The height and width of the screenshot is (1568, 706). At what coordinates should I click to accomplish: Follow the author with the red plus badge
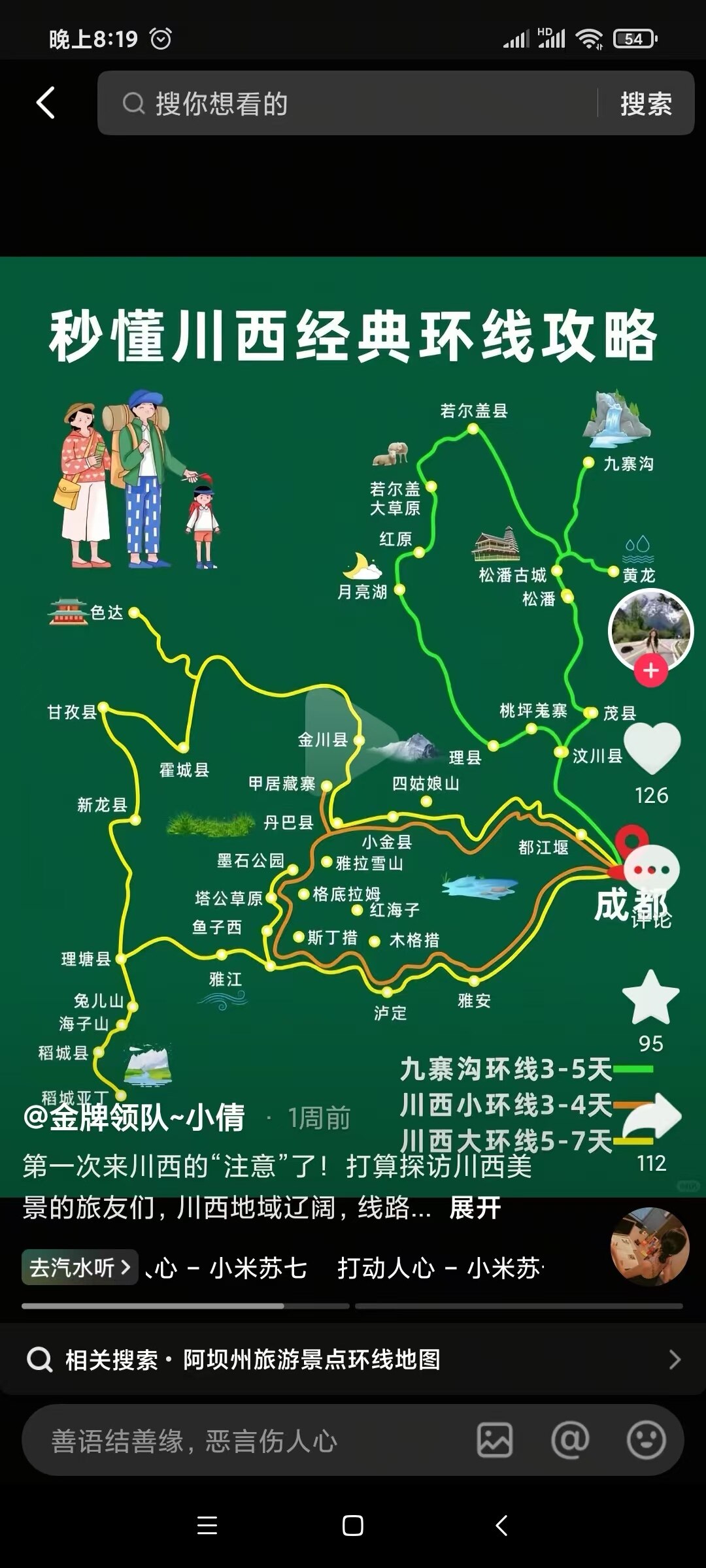click(x=650, y=671)
